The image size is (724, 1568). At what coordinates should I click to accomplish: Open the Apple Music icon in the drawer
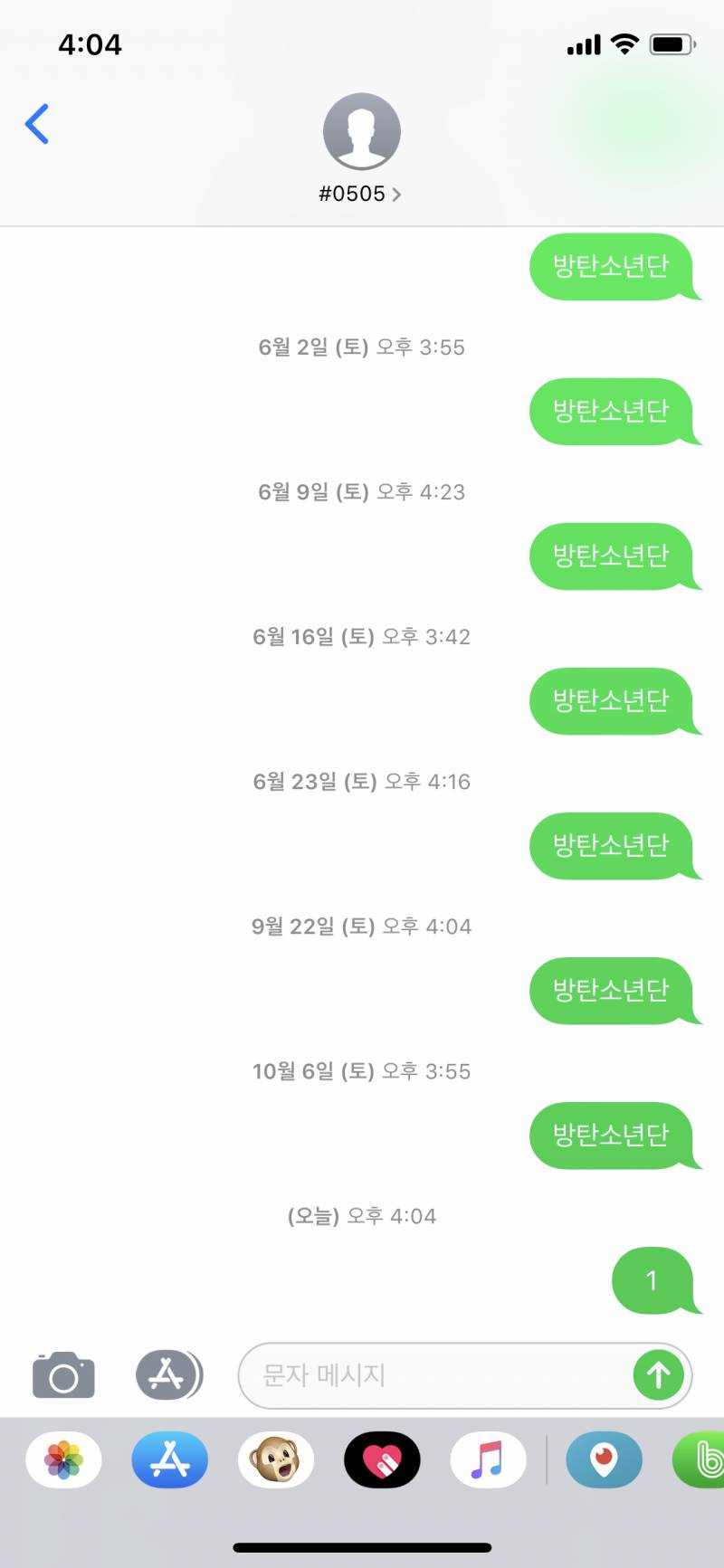pyautogui.click(x=489, y=1459)
